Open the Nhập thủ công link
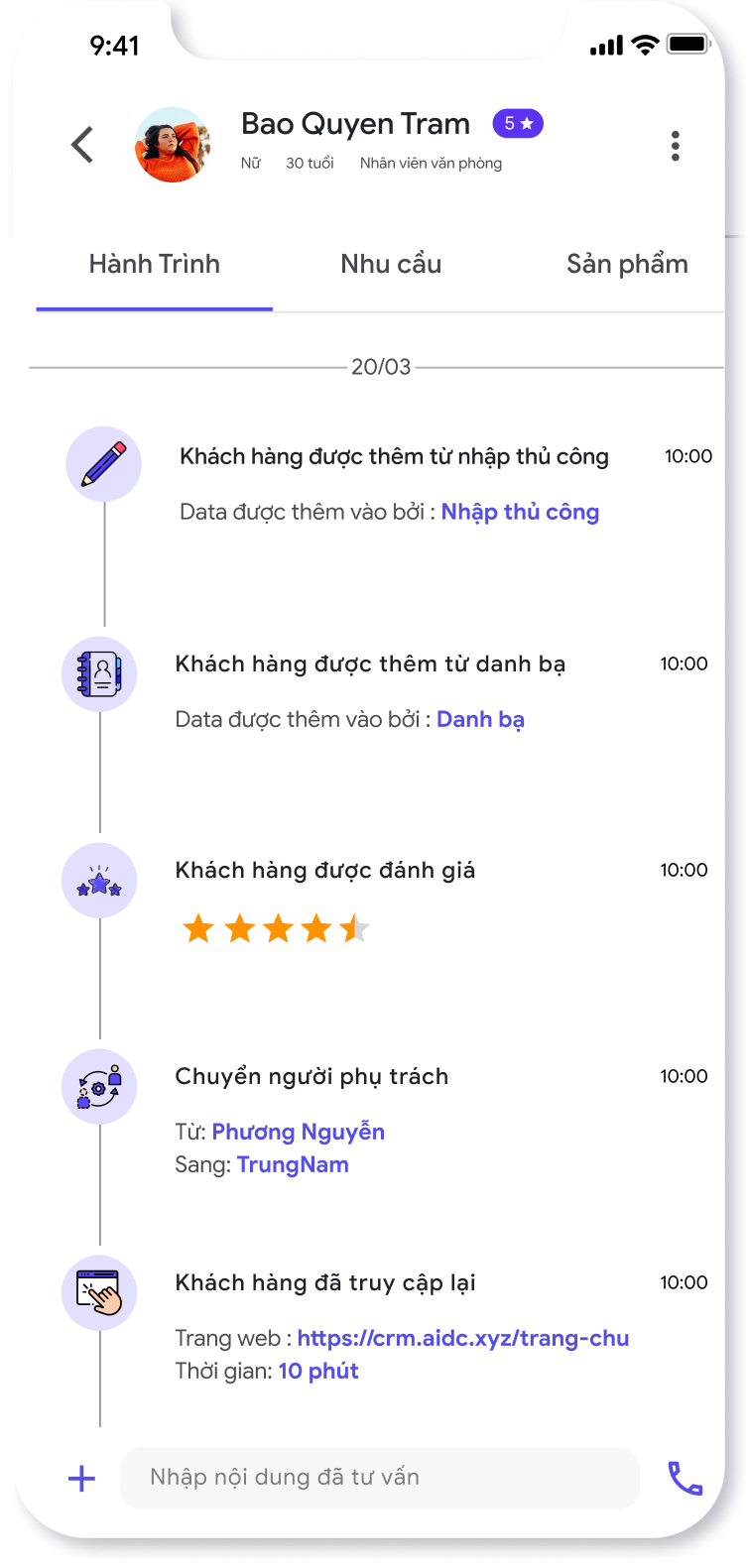The height and width of the screenshot is (1568, 748). [x=520, y=512]
